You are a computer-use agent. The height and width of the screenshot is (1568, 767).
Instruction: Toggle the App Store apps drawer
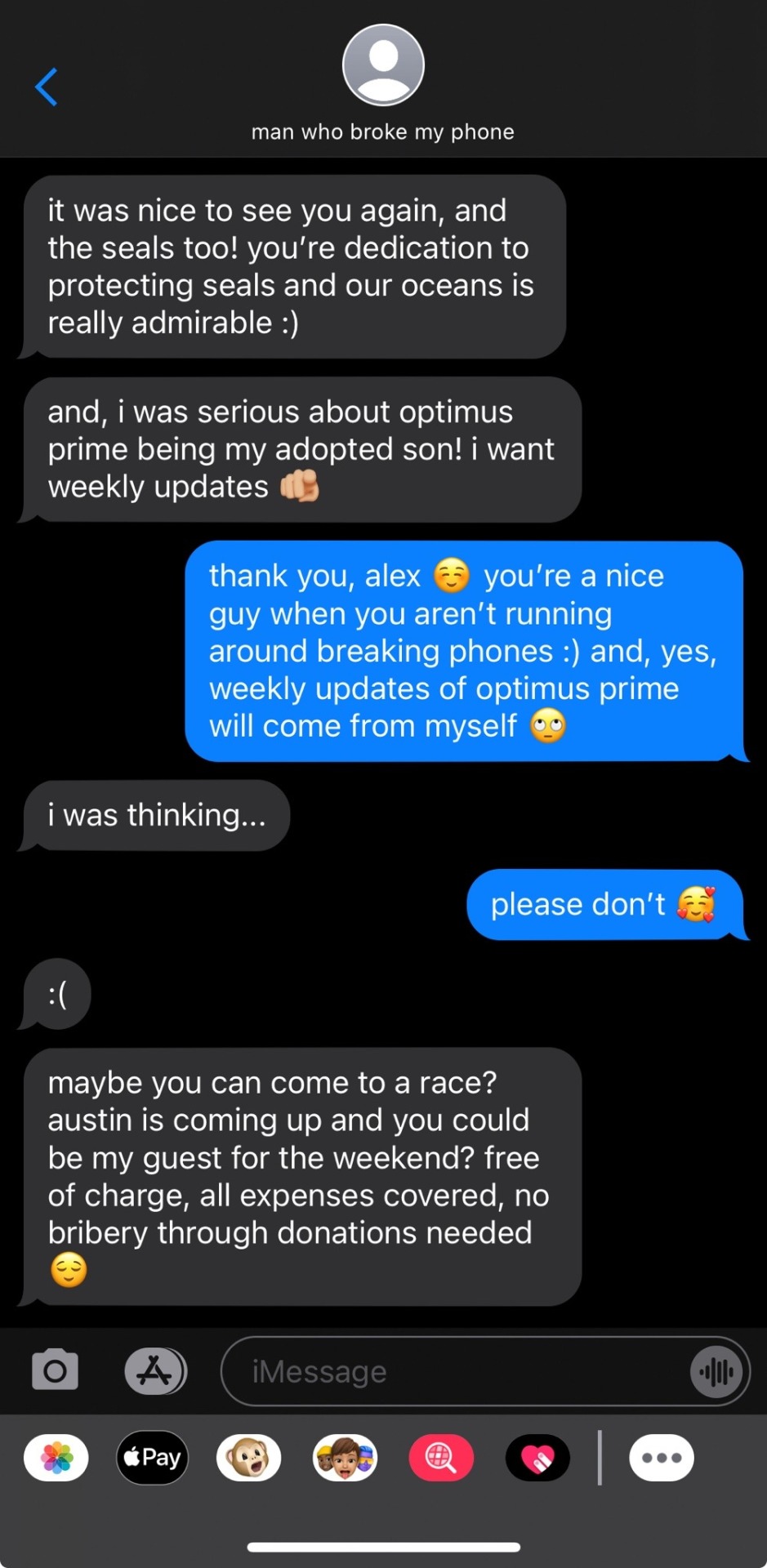pos(155,1370)
